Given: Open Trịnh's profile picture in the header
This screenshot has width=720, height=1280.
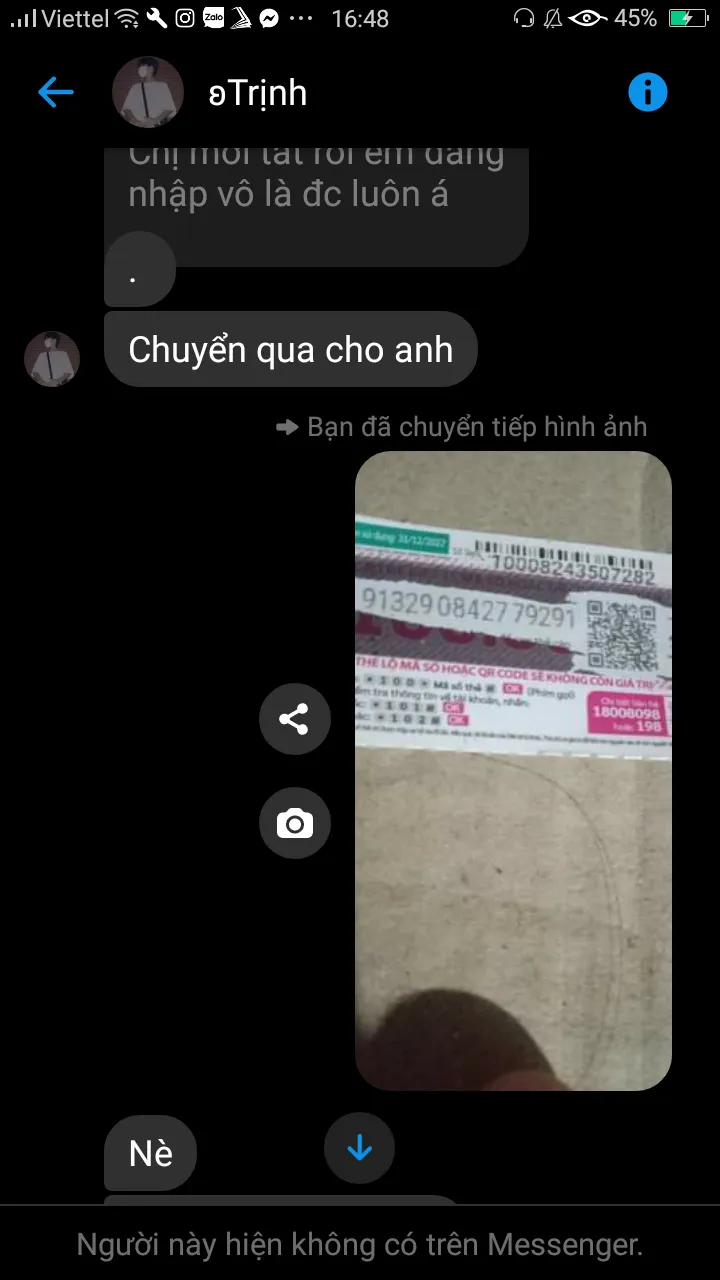Looking at the screenshot, I should 148,93.
